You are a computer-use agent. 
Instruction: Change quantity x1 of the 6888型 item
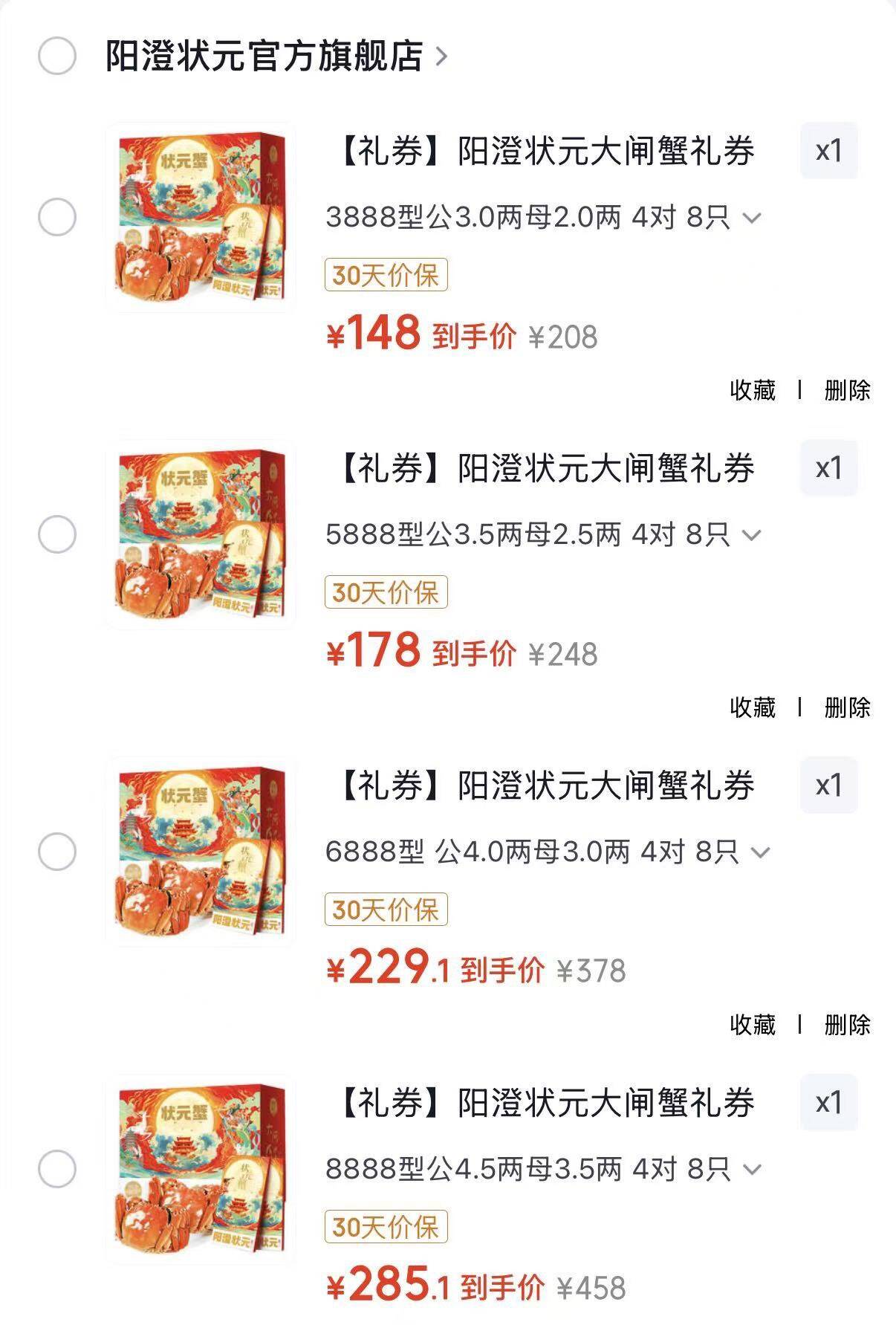coord(829,785)
